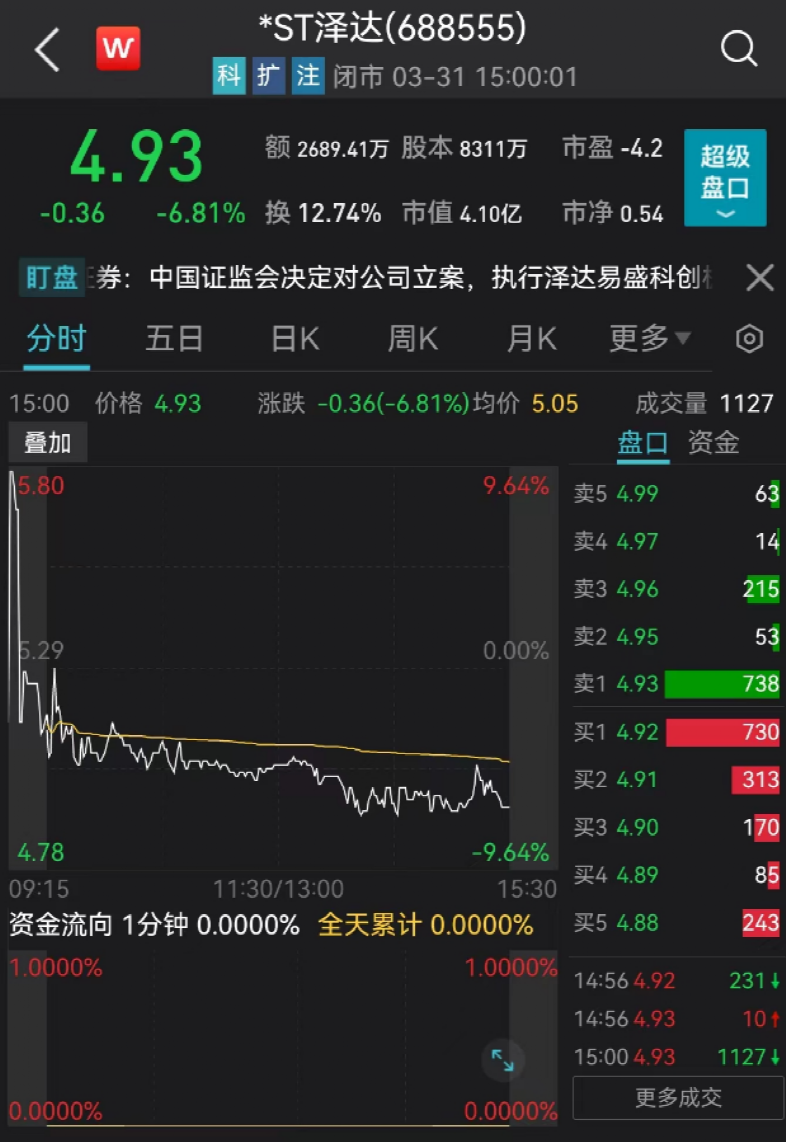Tap the 叠加 overlay button
This screenshot has height=1142, width=786.
coord(48,443)
